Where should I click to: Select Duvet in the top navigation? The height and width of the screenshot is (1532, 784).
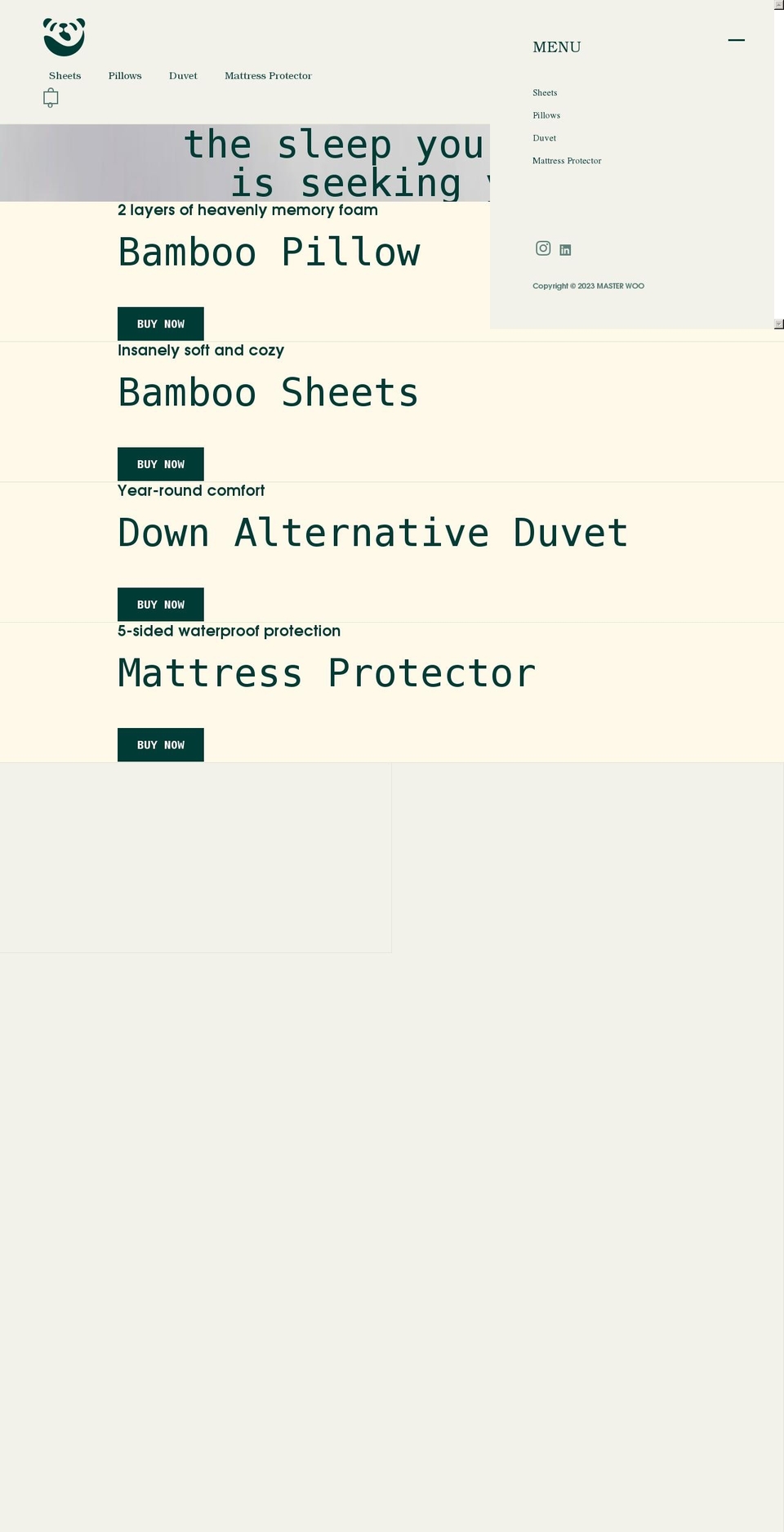coord(183,76)
